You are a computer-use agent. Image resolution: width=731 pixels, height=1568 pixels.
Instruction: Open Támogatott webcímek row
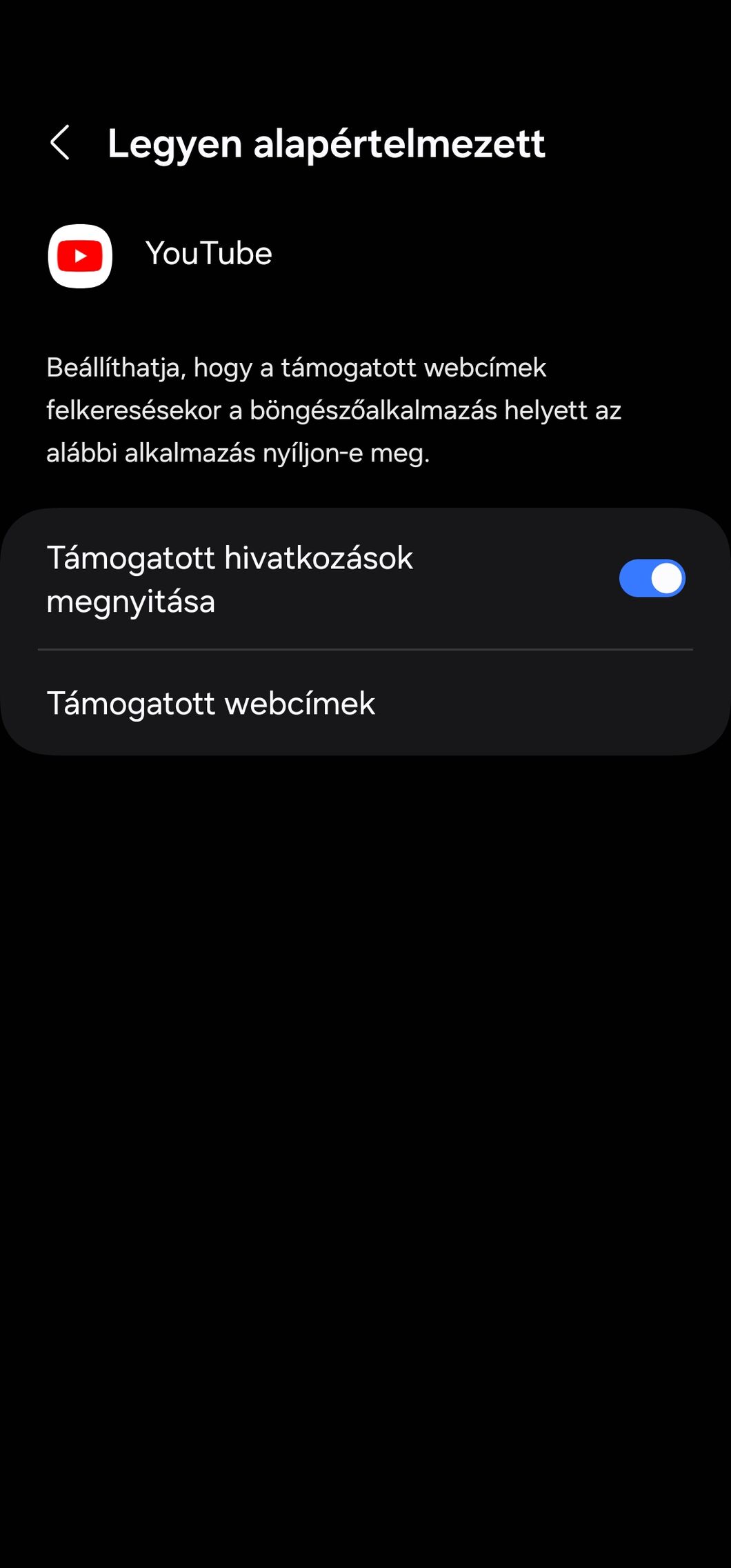click(x=365, y=703)
